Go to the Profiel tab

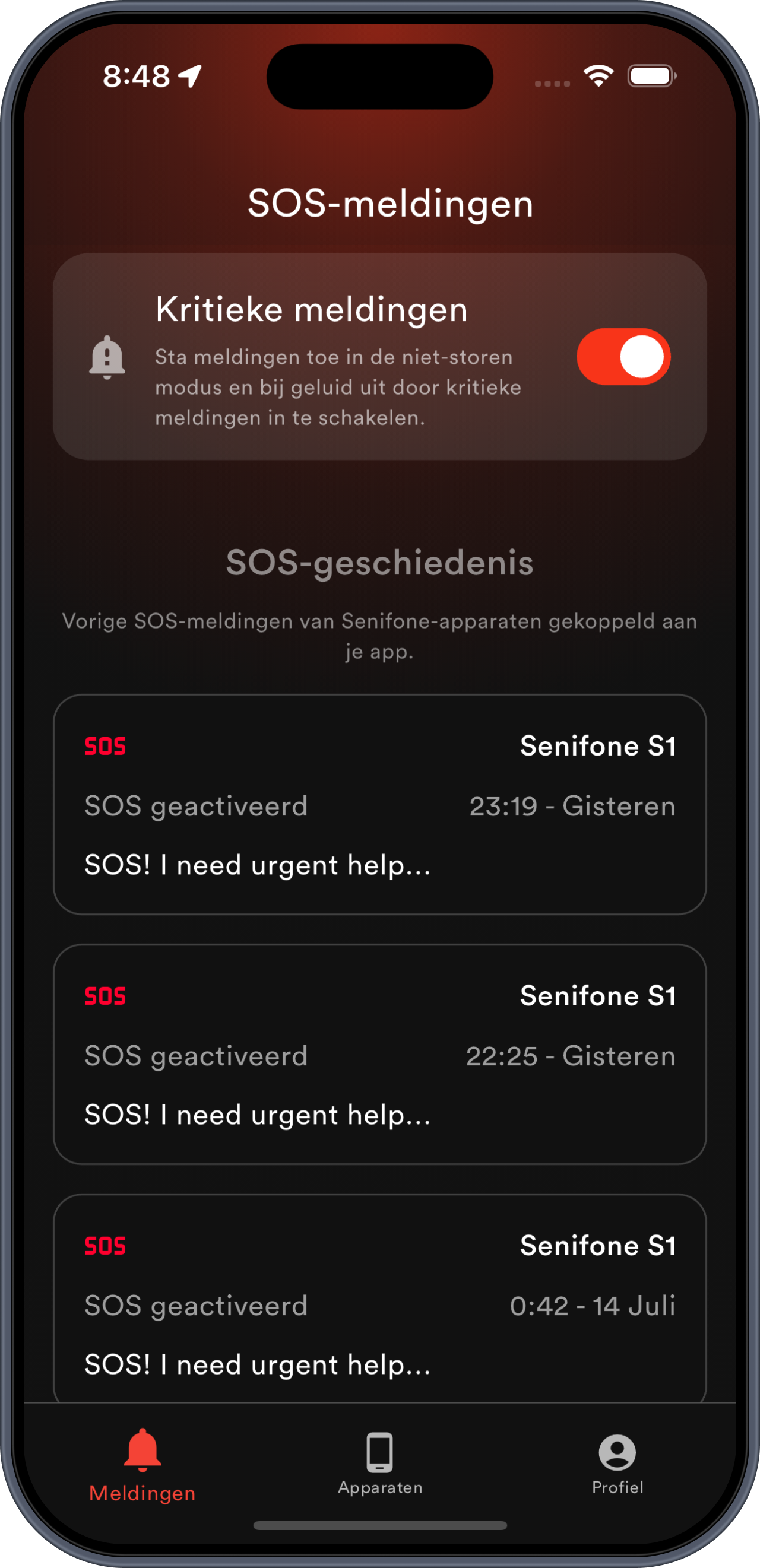tap(617, 1465)
